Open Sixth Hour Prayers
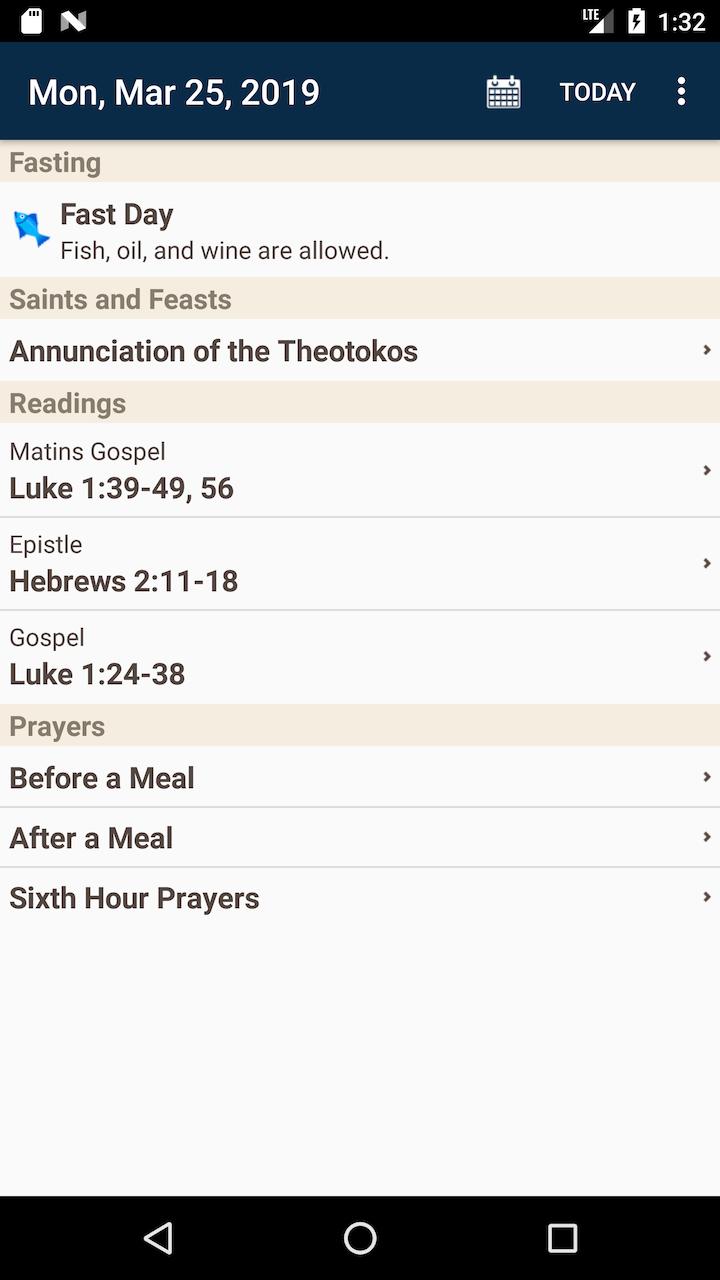Screen dimensions: 720x1280 (360, 897)
